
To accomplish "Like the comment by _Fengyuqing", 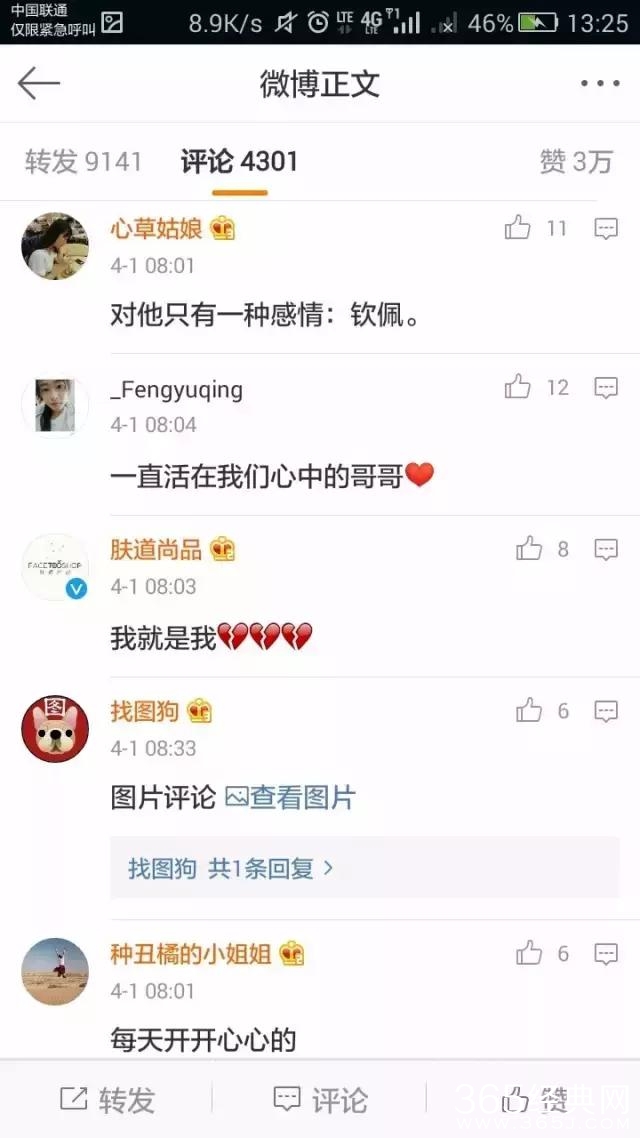I will click(x=518, y=387).
